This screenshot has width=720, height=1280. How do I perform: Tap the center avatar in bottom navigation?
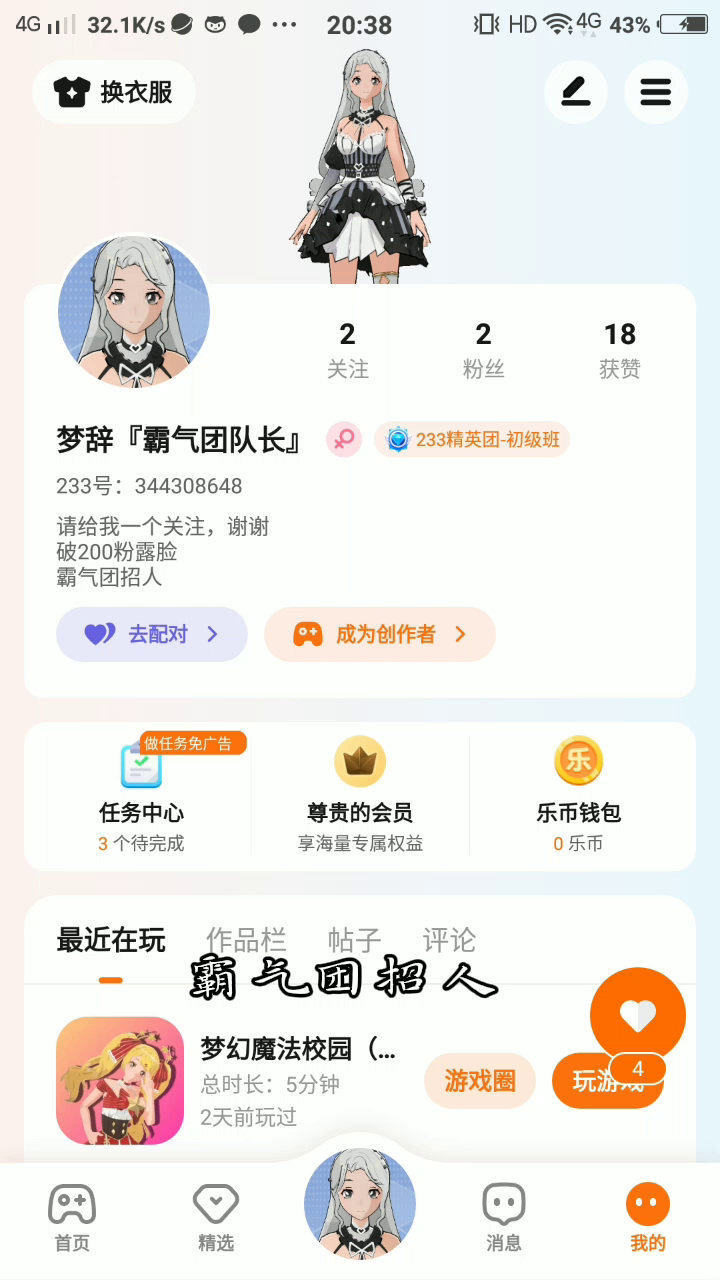point(360,1203)
